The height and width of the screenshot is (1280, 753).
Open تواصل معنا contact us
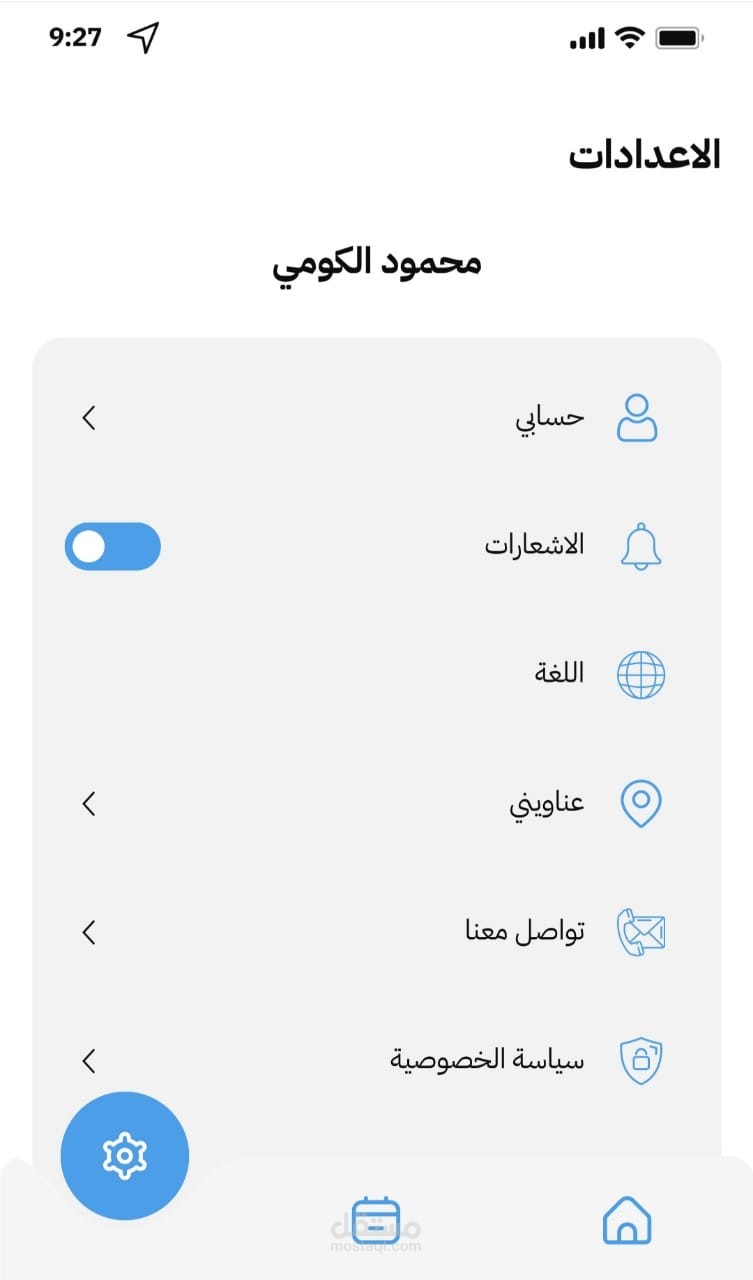pos(377,932)
